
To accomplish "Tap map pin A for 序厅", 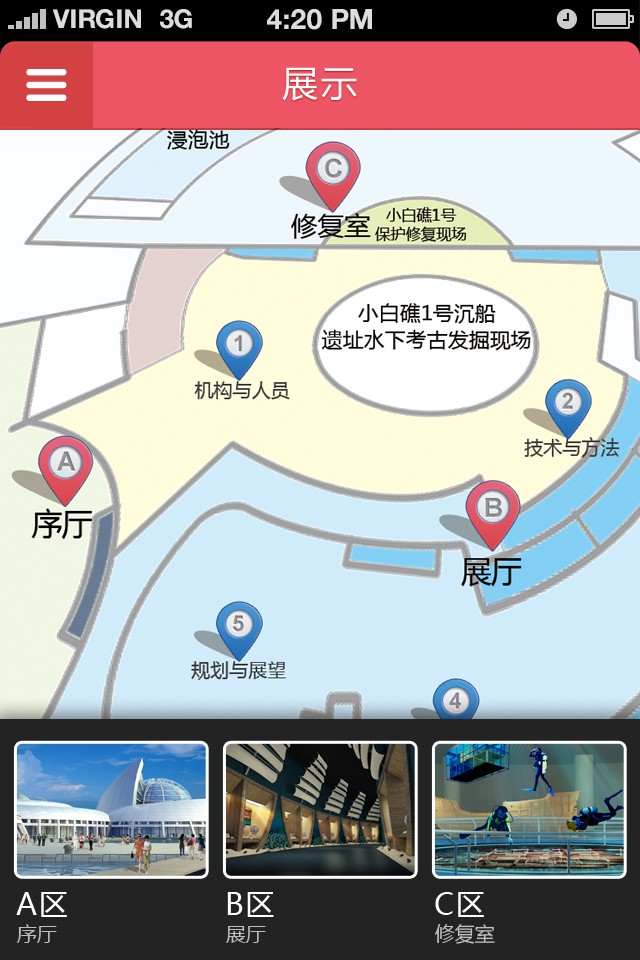I will point(65,466).
